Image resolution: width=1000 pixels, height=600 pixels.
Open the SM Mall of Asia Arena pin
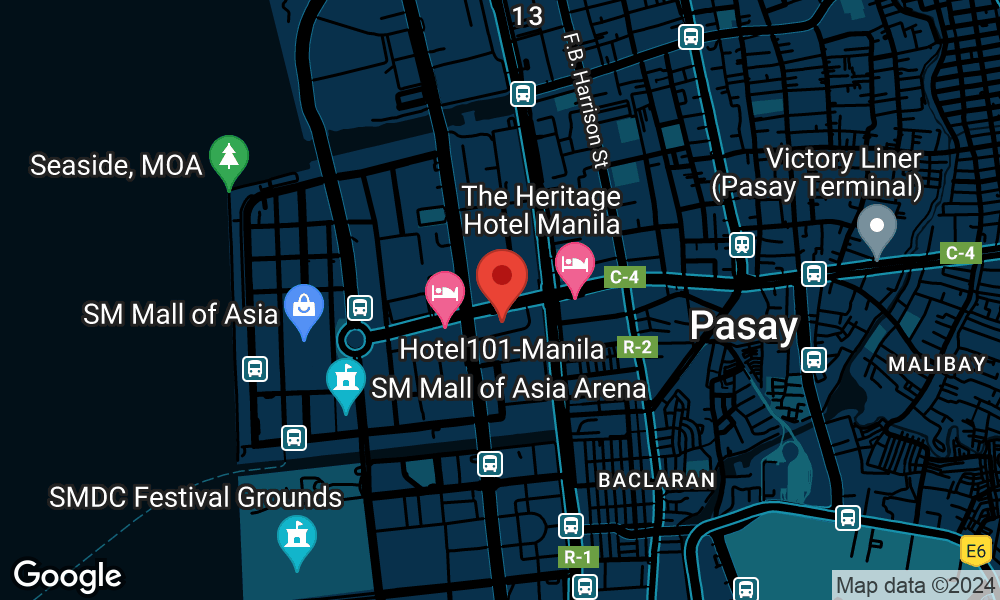[346, 381]
